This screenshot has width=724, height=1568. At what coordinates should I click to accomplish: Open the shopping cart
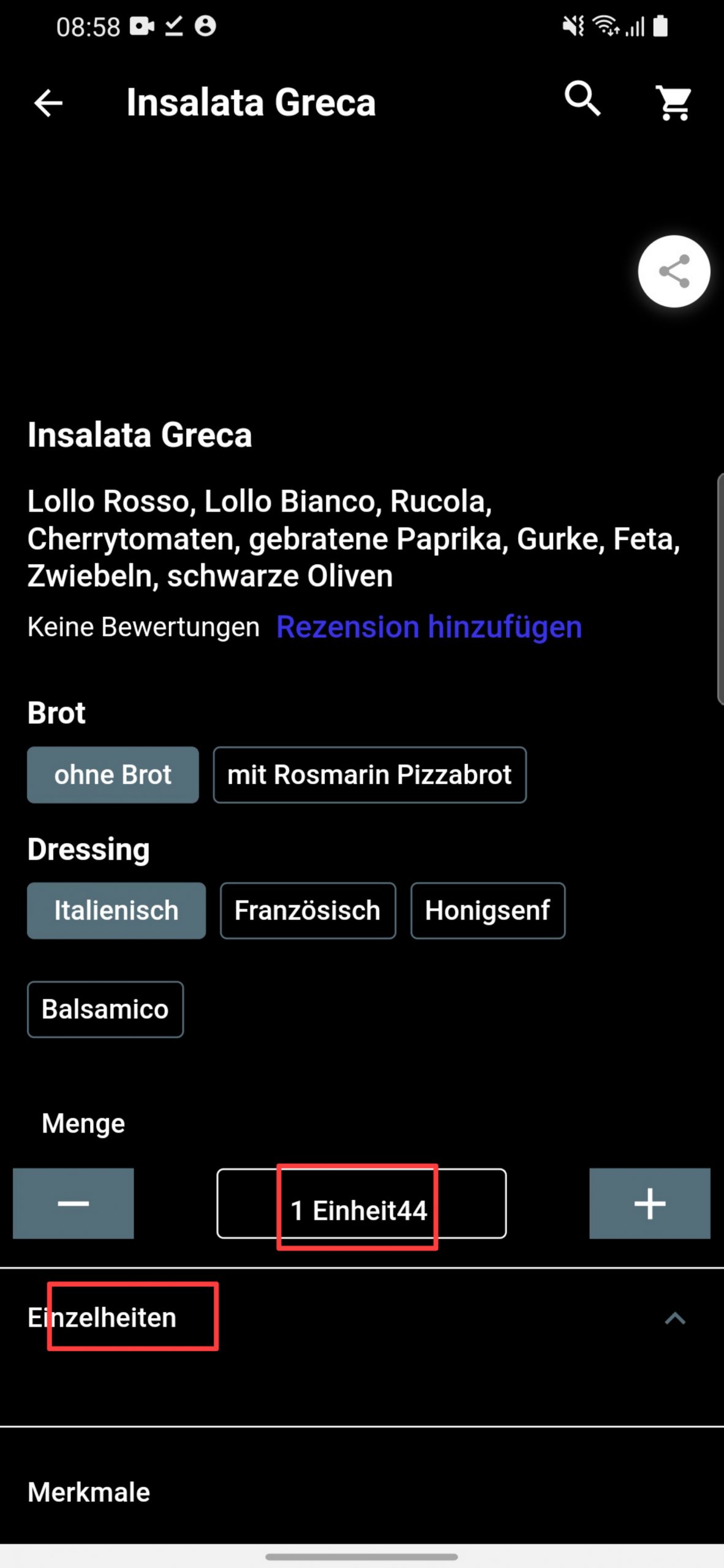tap(674, 102)
